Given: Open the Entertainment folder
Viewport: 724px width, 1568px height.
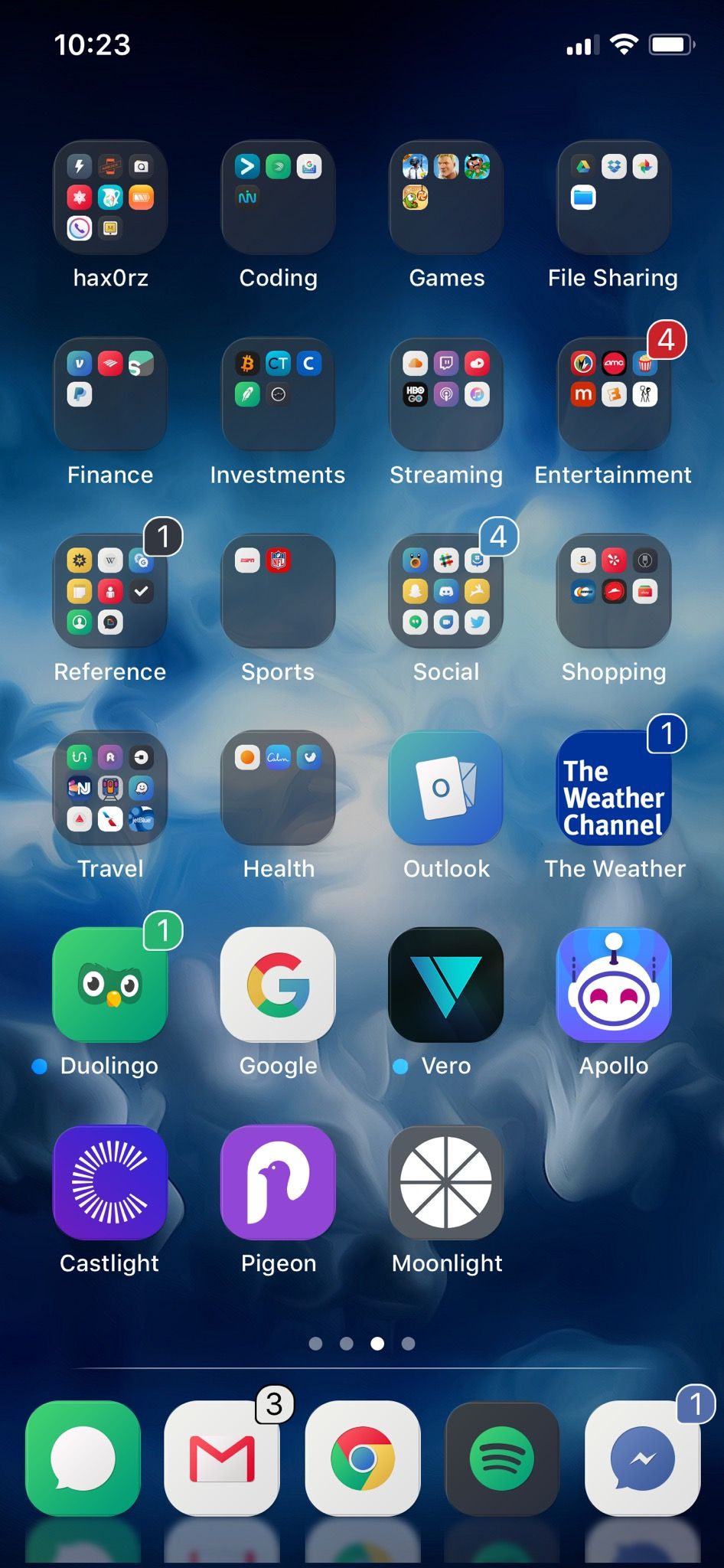Looking at the screenshot, I should click(614, 394).
